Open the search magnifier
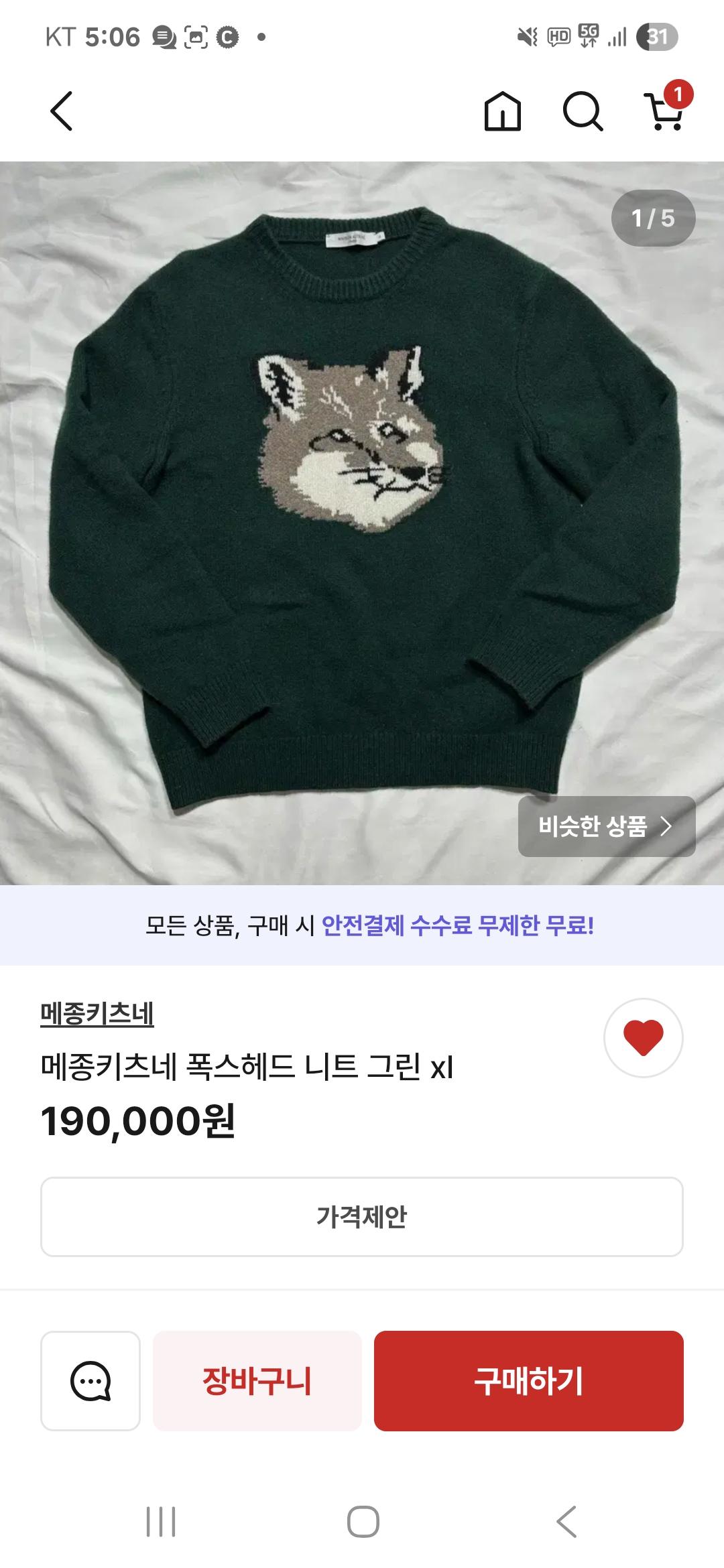Viewport: 724px width, 1568px height. (583, 111)
